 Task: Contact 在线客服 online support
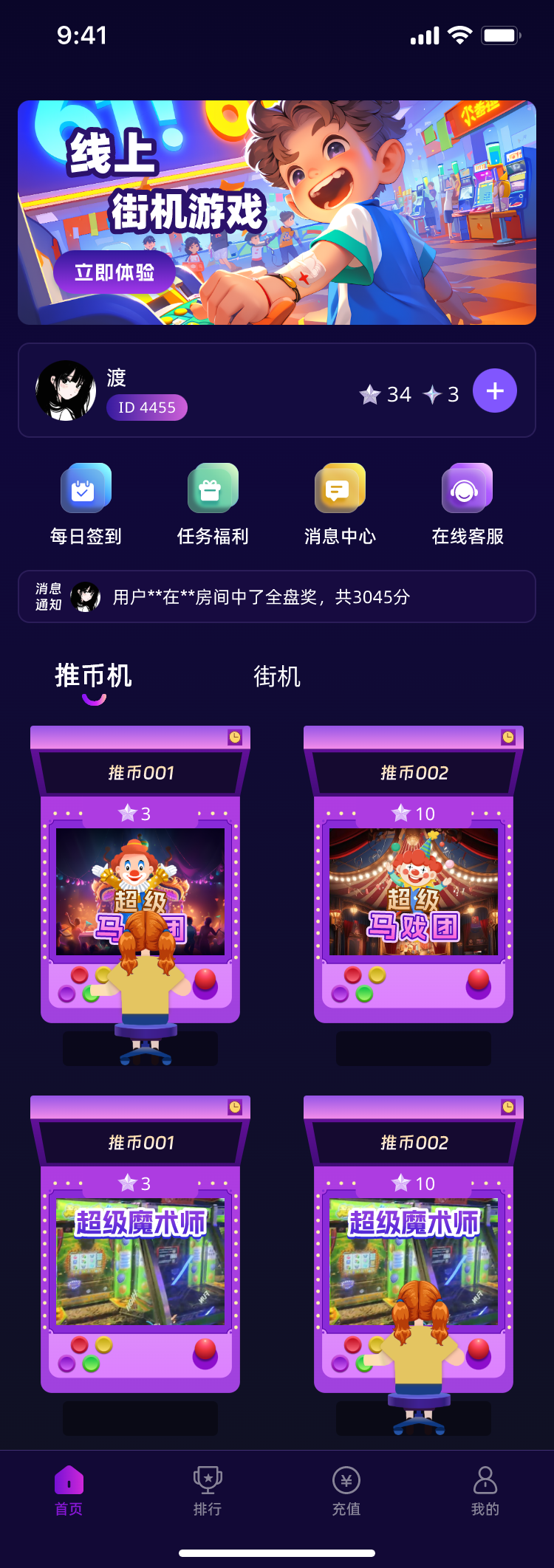point(468,503)
